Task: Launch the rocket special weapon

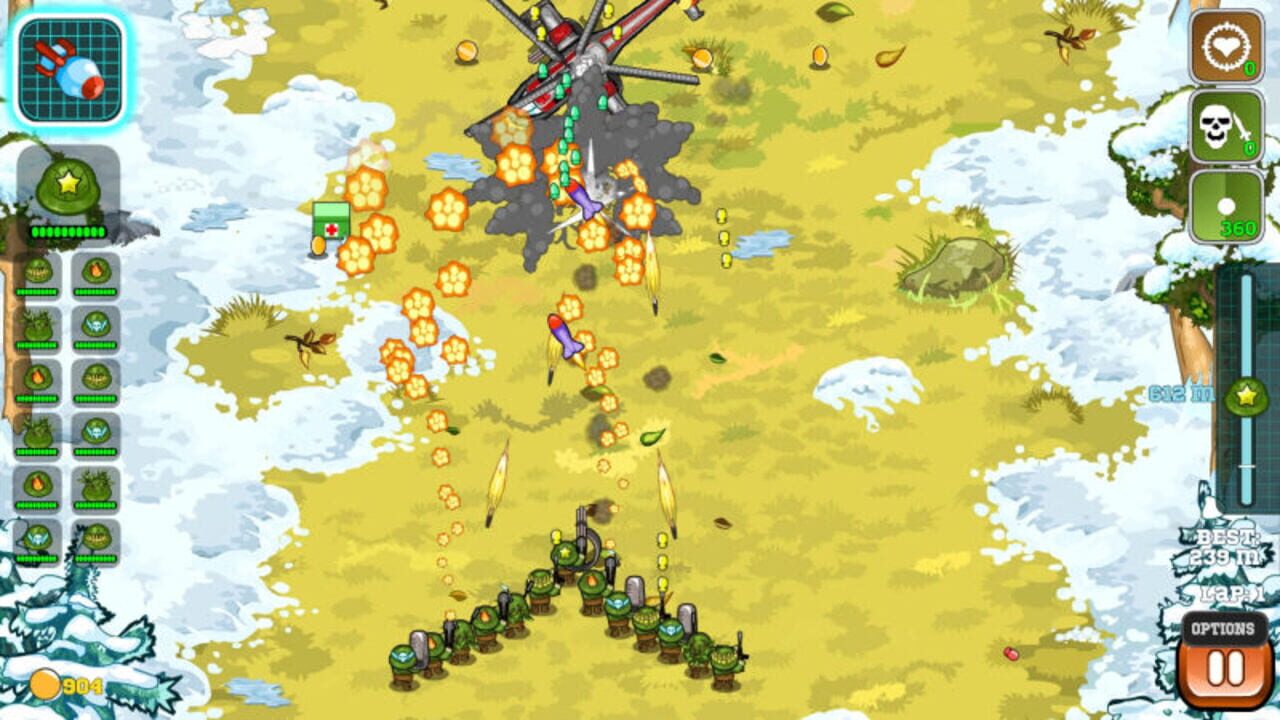Action: point(70,69)
